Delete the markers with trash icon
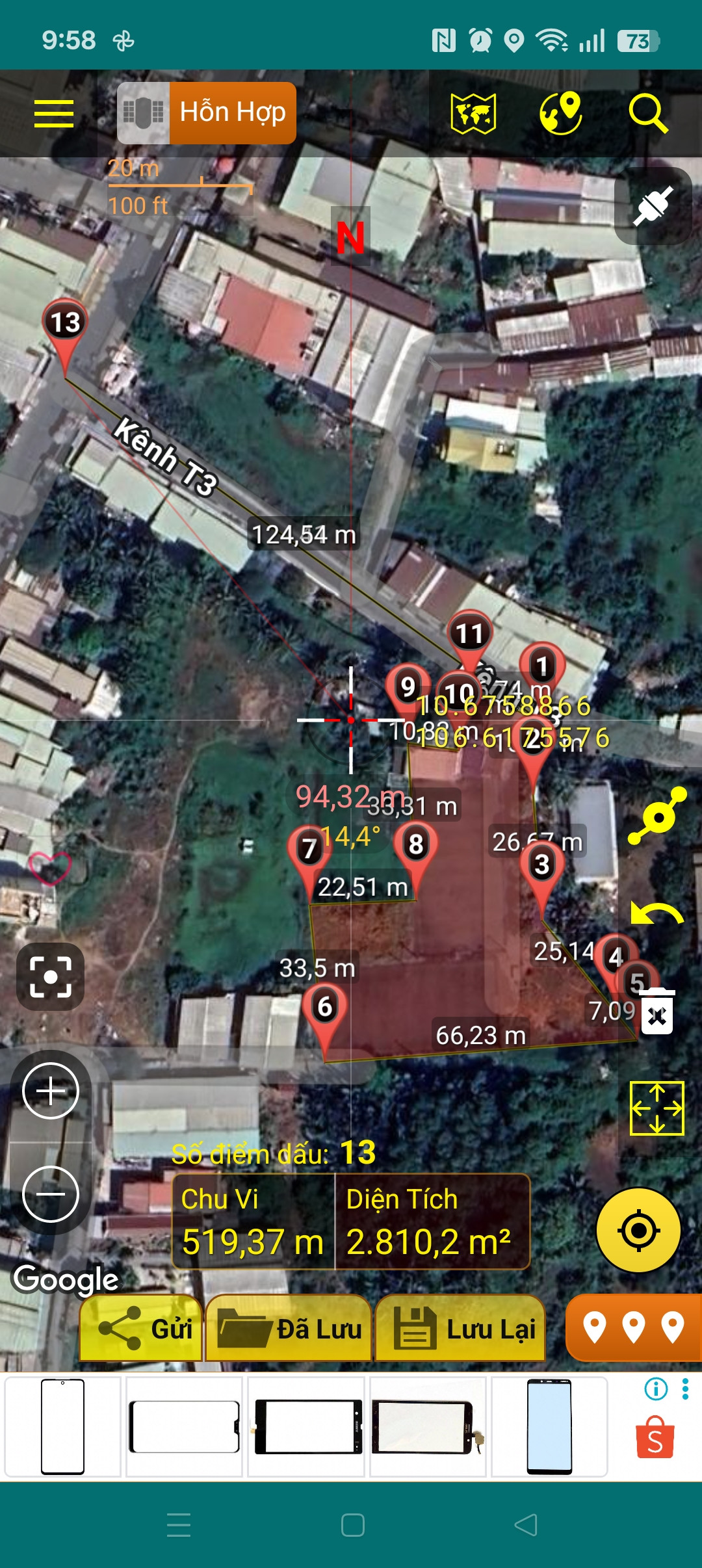 coord(657,1011)
